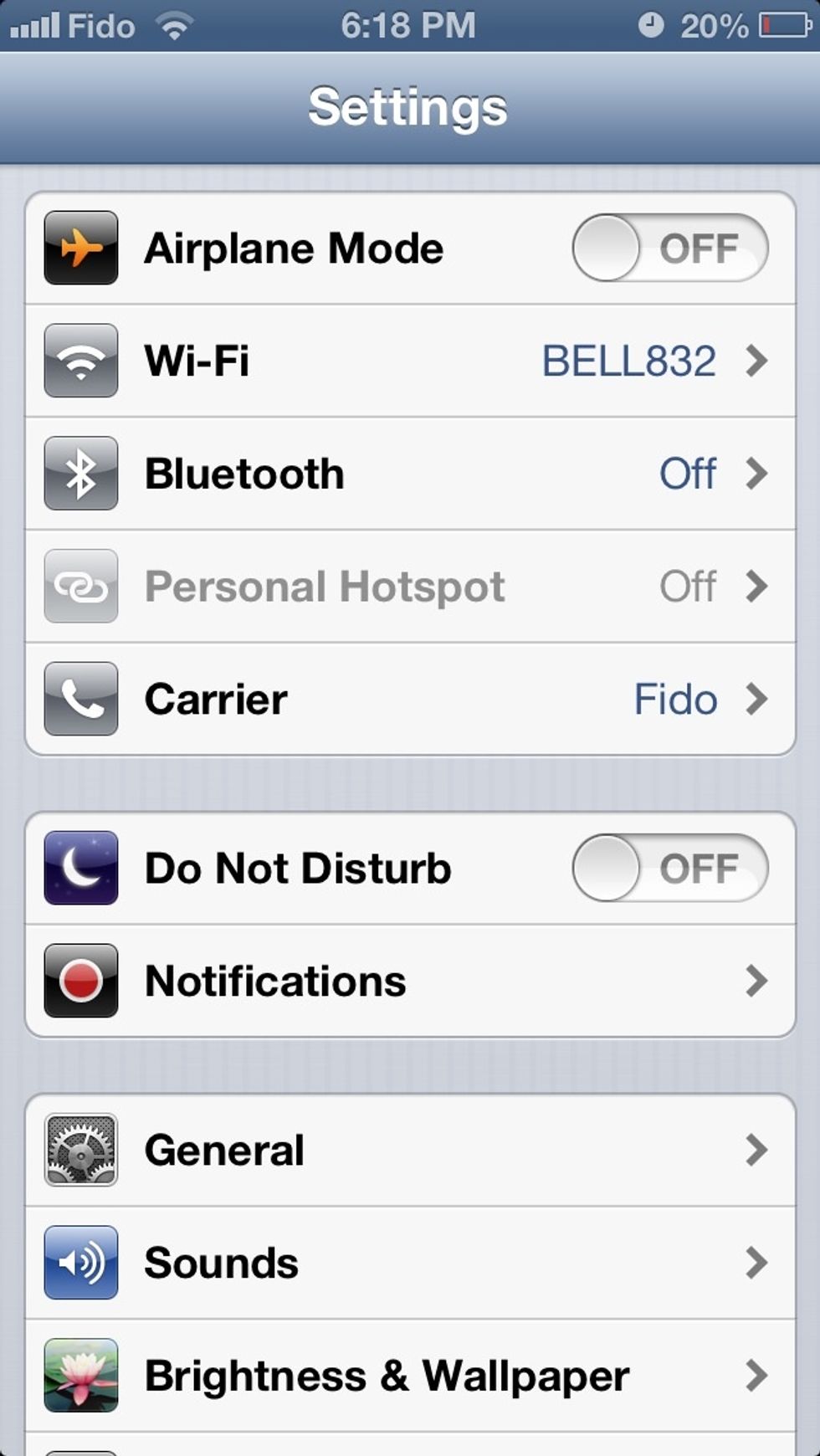Tap the chevron beside Bluetooth Off
Image resolution: width=820 pixels, height=1456 pixels.
759,474
